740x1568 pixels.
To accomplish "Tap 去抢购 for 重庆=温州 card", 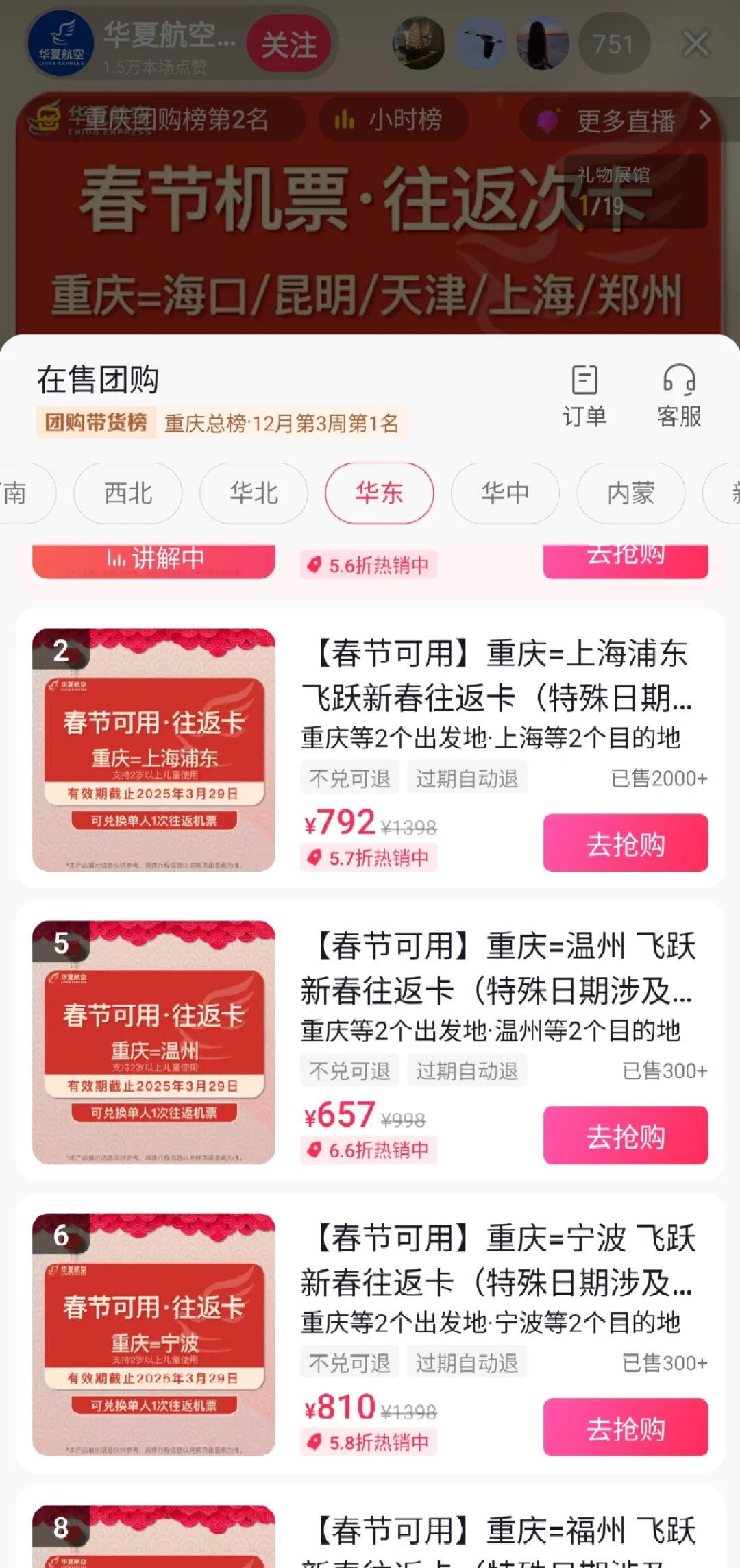I will (x=625, y=1136).
